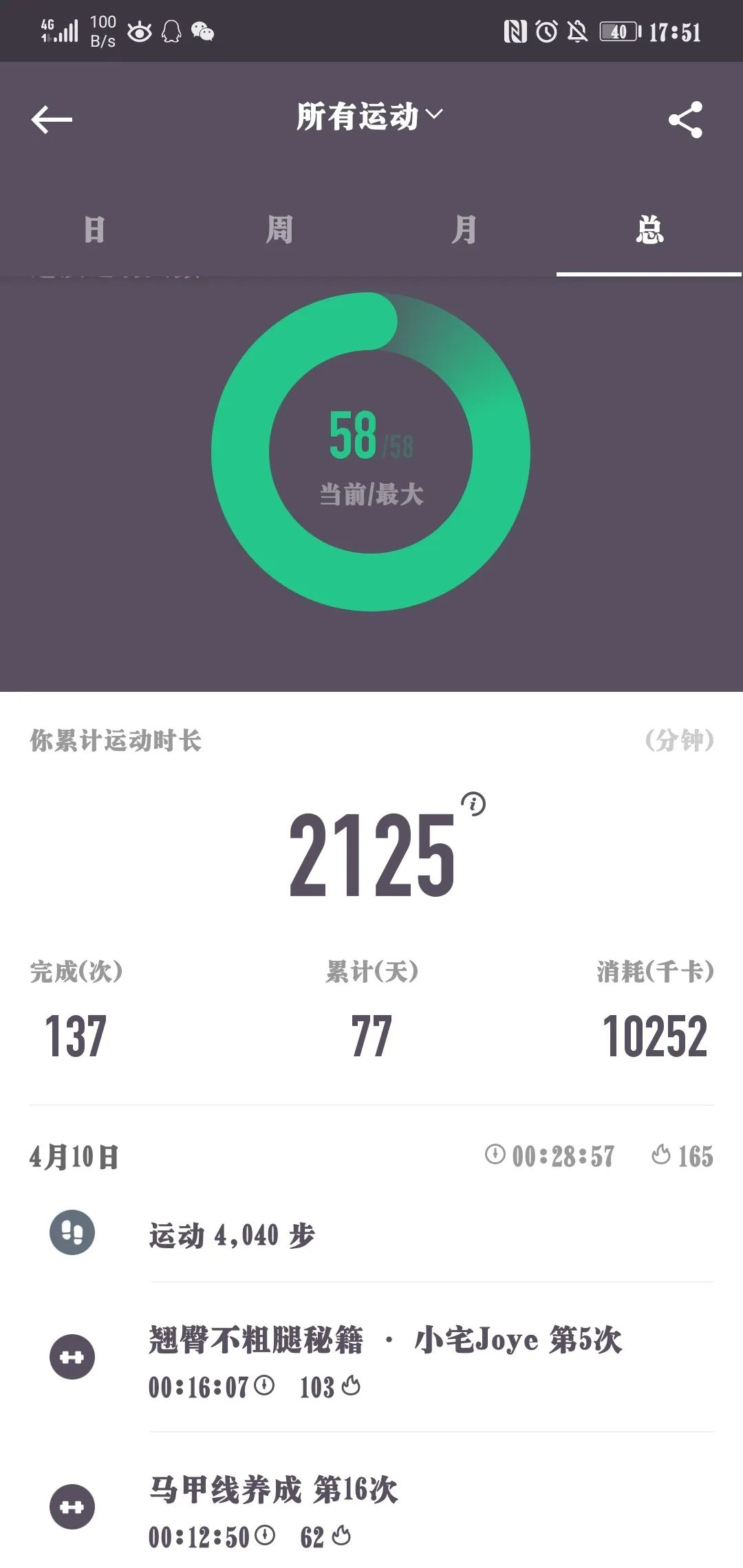Open the info icon beside 2125
The height and width of the screenshot is (1568, 743).
[473, 803]
